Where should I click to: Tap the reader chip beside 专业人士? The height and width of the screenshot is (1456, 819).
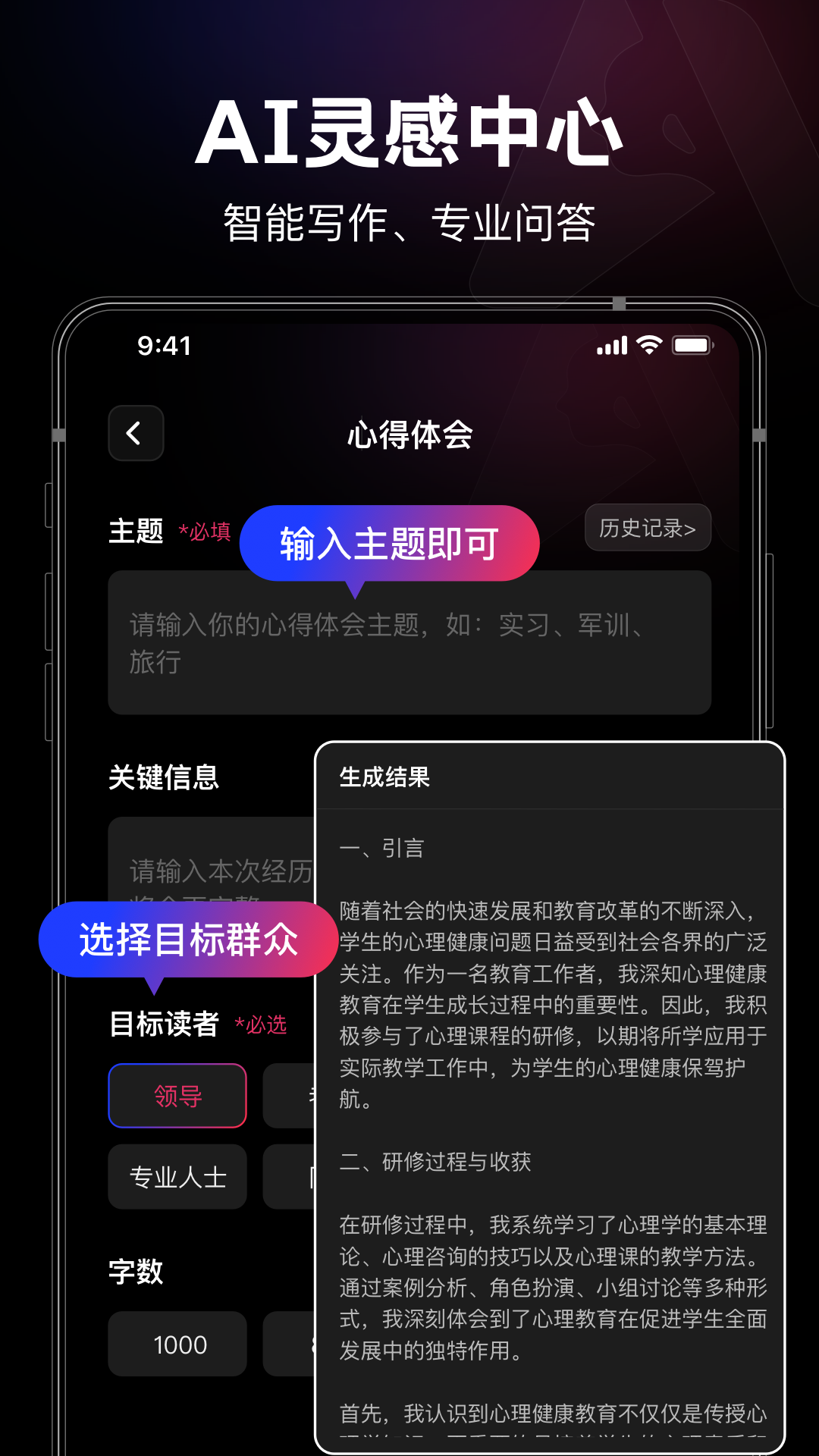[296, 1176]
